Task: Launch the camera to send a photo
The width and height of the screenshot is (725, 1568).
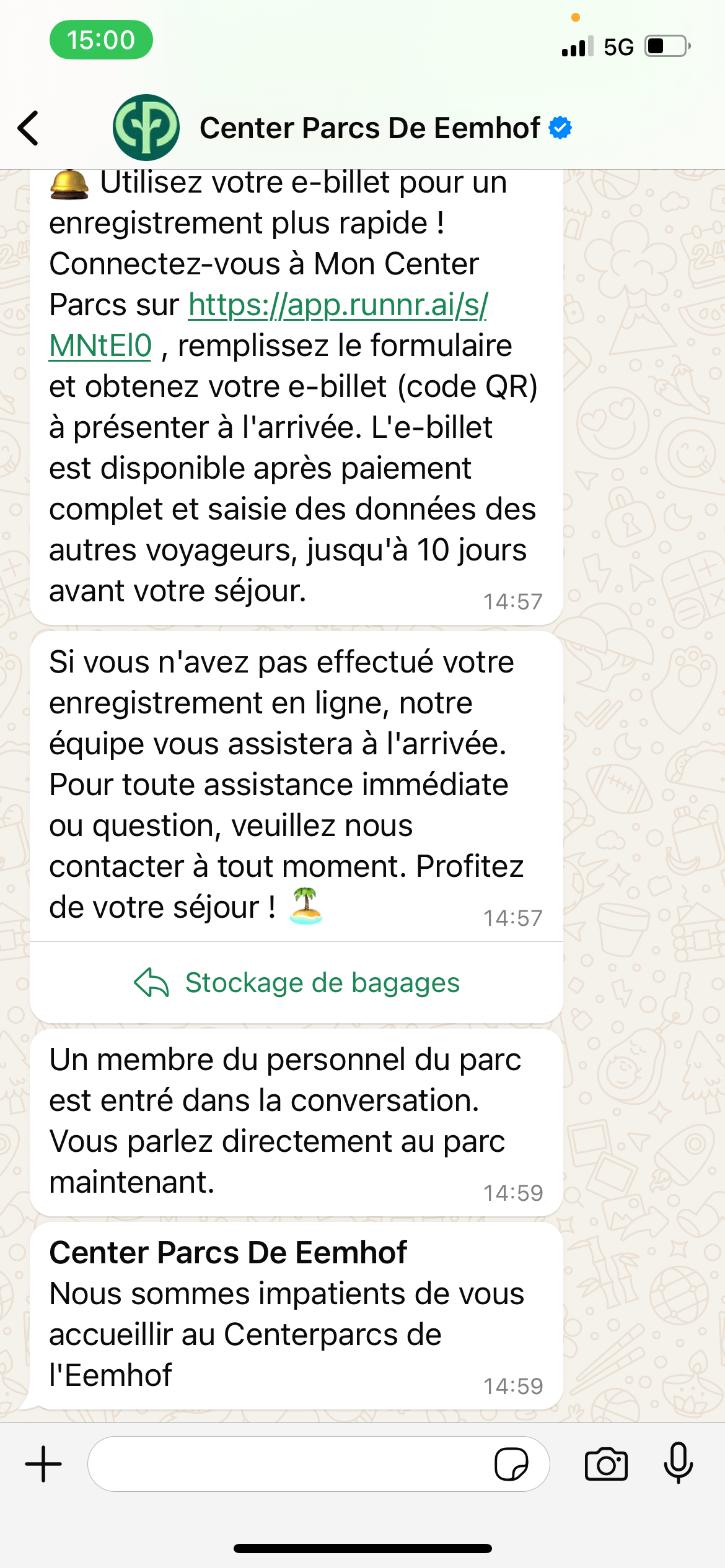Action: pyautogui.click(x=606, y=1464)
